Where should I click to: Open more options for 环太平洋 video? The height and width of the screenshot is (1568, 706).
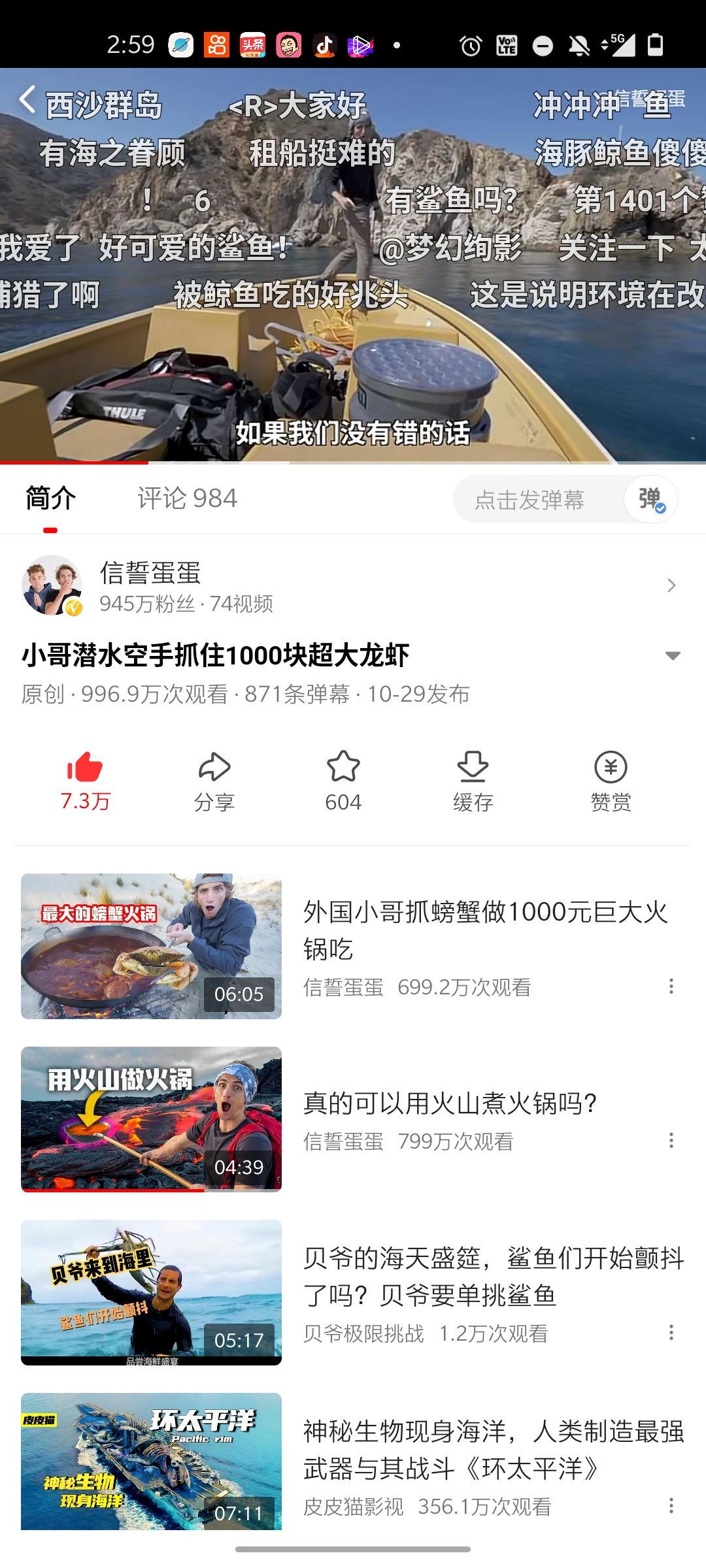[671, 1506]
